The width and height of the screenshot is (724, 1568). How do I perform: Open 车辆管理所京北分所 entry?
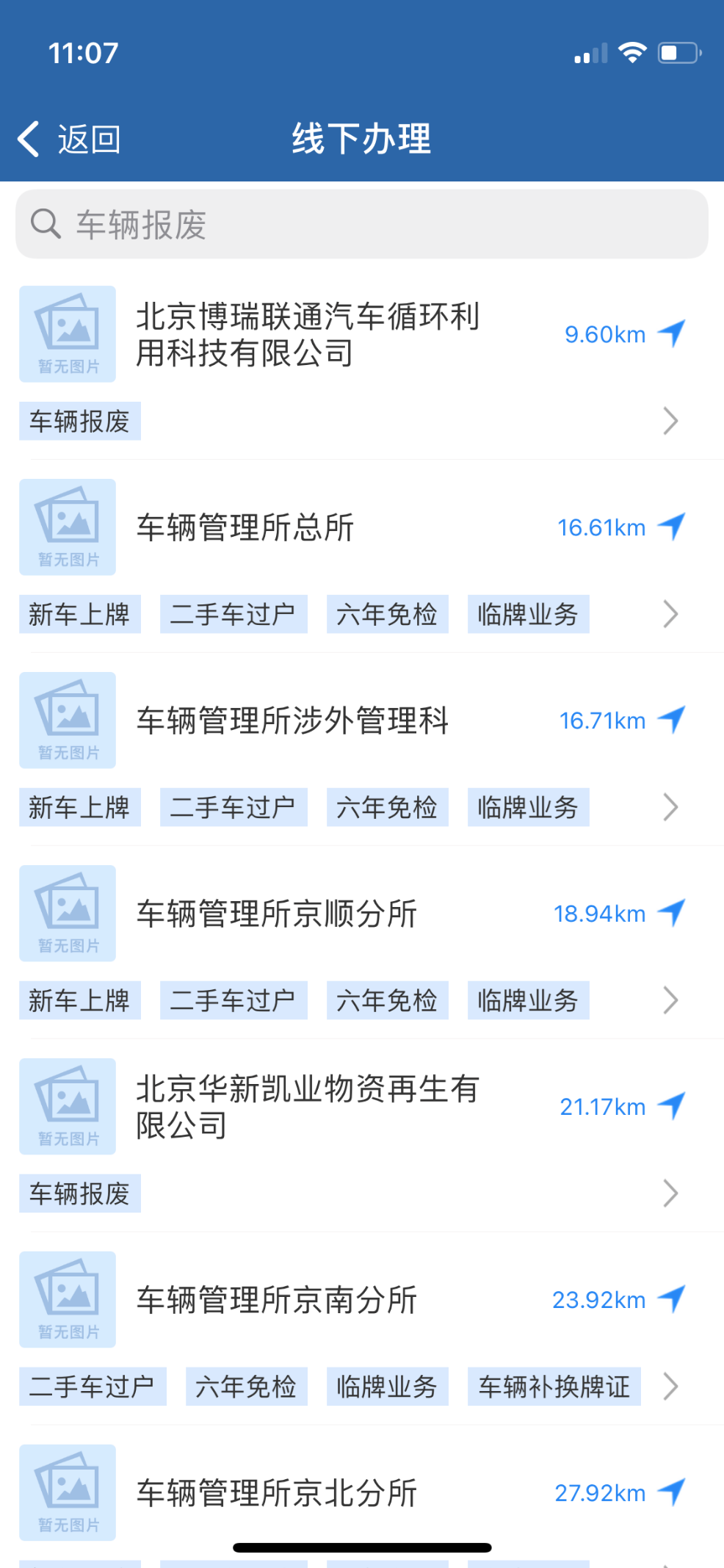pyautogui.click(x=277, y=1493)
